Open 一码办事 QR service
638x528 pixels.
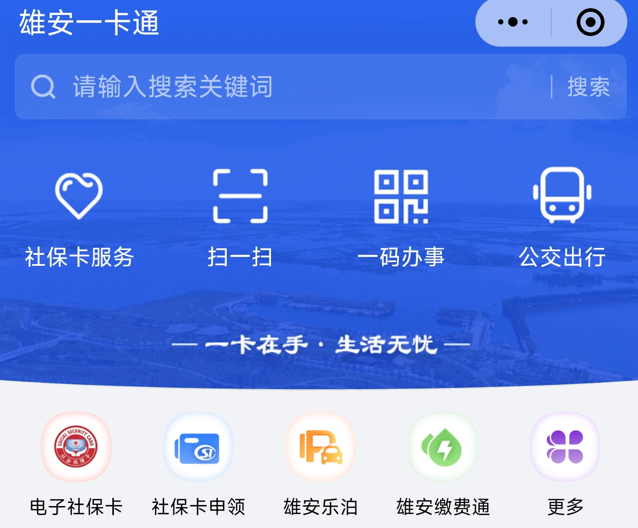pos(401,217)
